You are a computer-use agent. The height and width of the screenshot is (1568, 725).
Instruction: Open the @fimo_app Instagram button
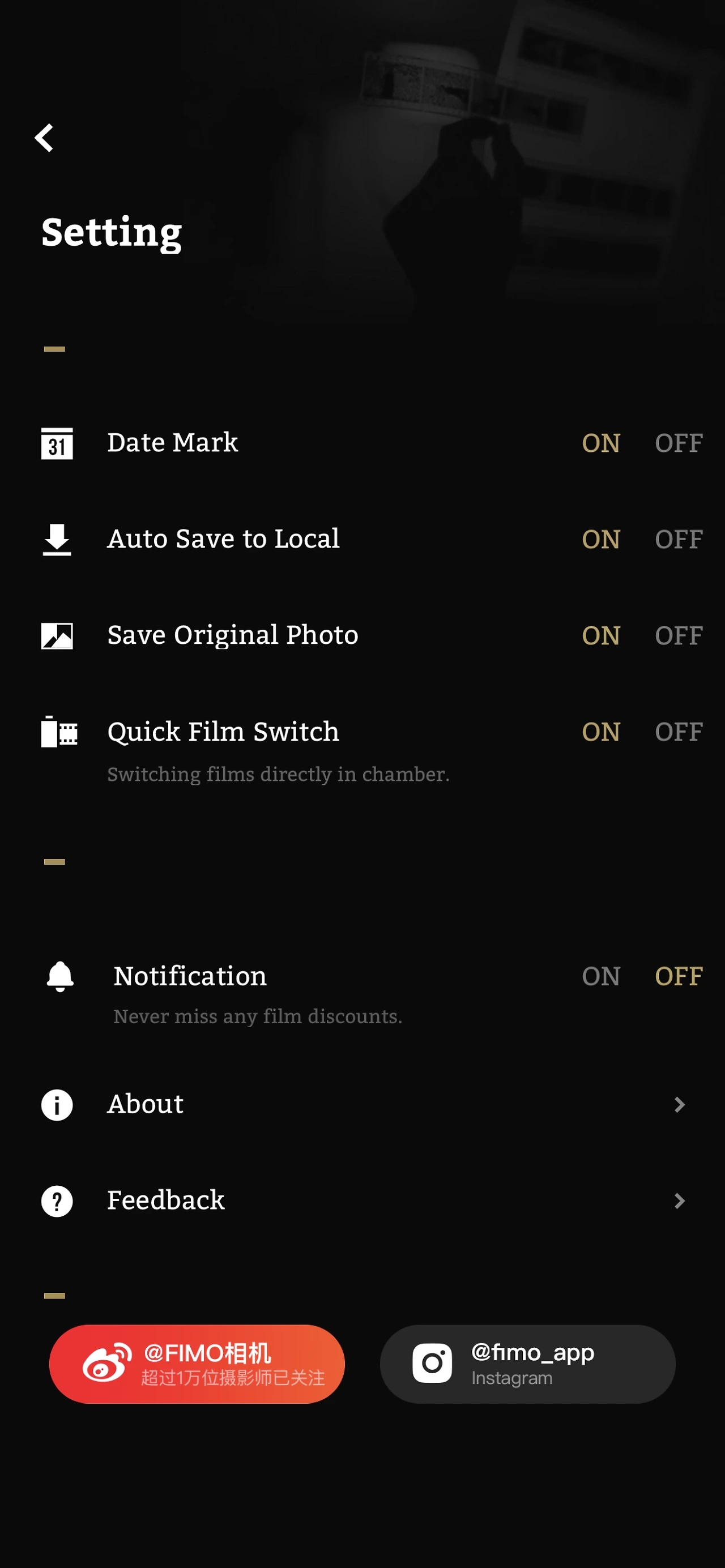click(x=527, y=1364)
